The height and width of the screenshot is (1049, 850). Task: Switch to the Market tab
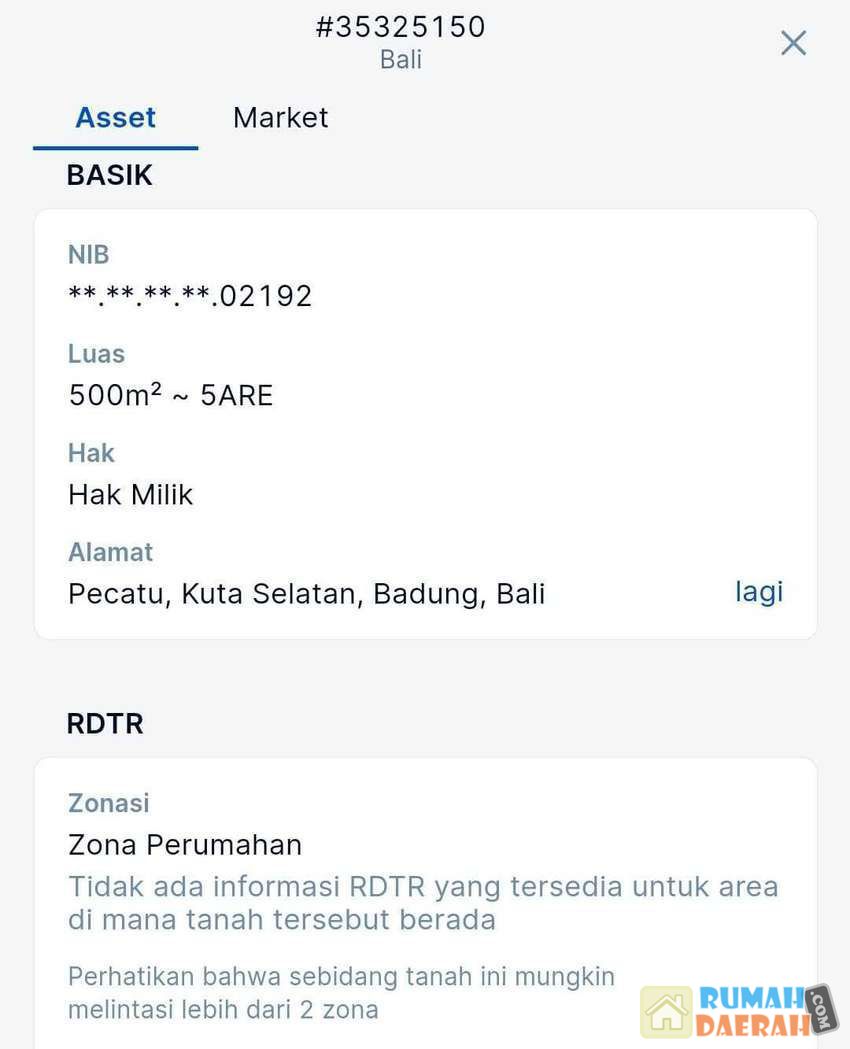tap(280, 118)
